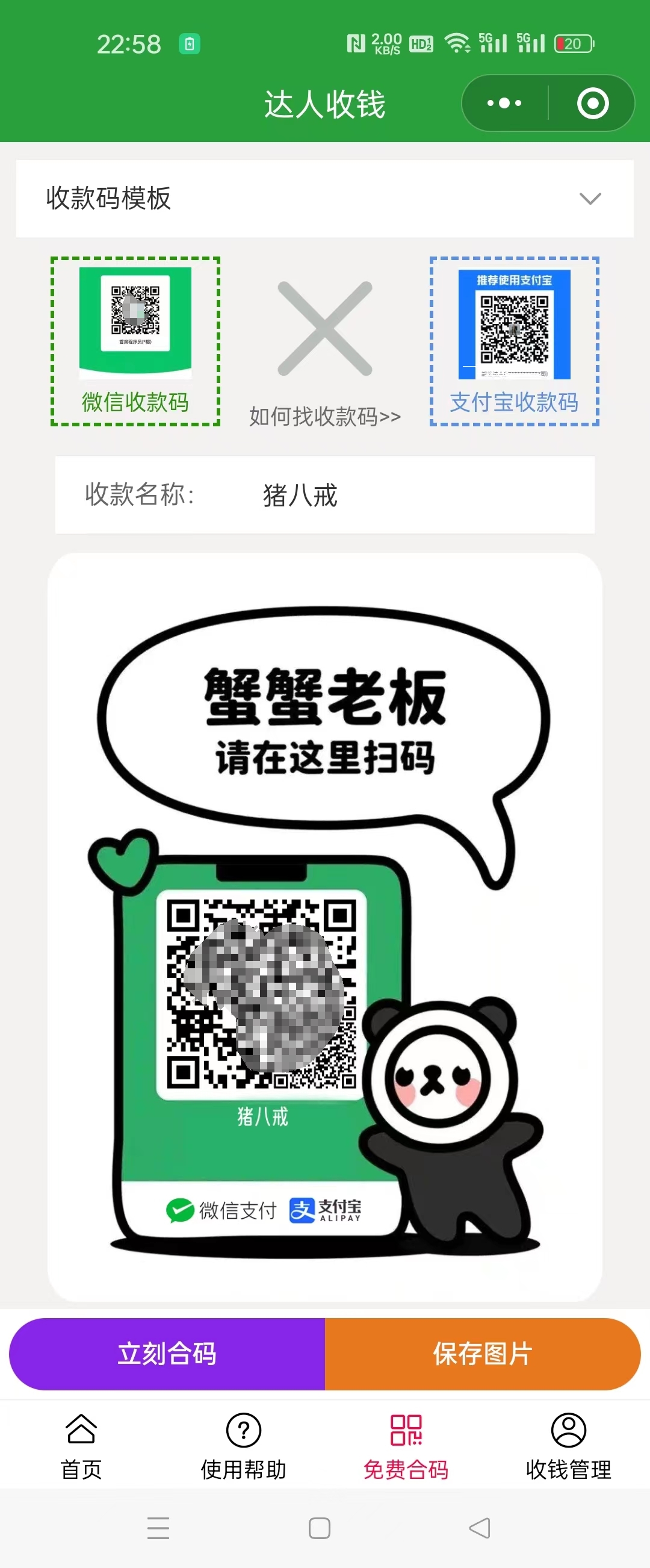Tap the 保存图片 button
The width and height of the screenshot is (650, 1568).
click(483, 1354)
